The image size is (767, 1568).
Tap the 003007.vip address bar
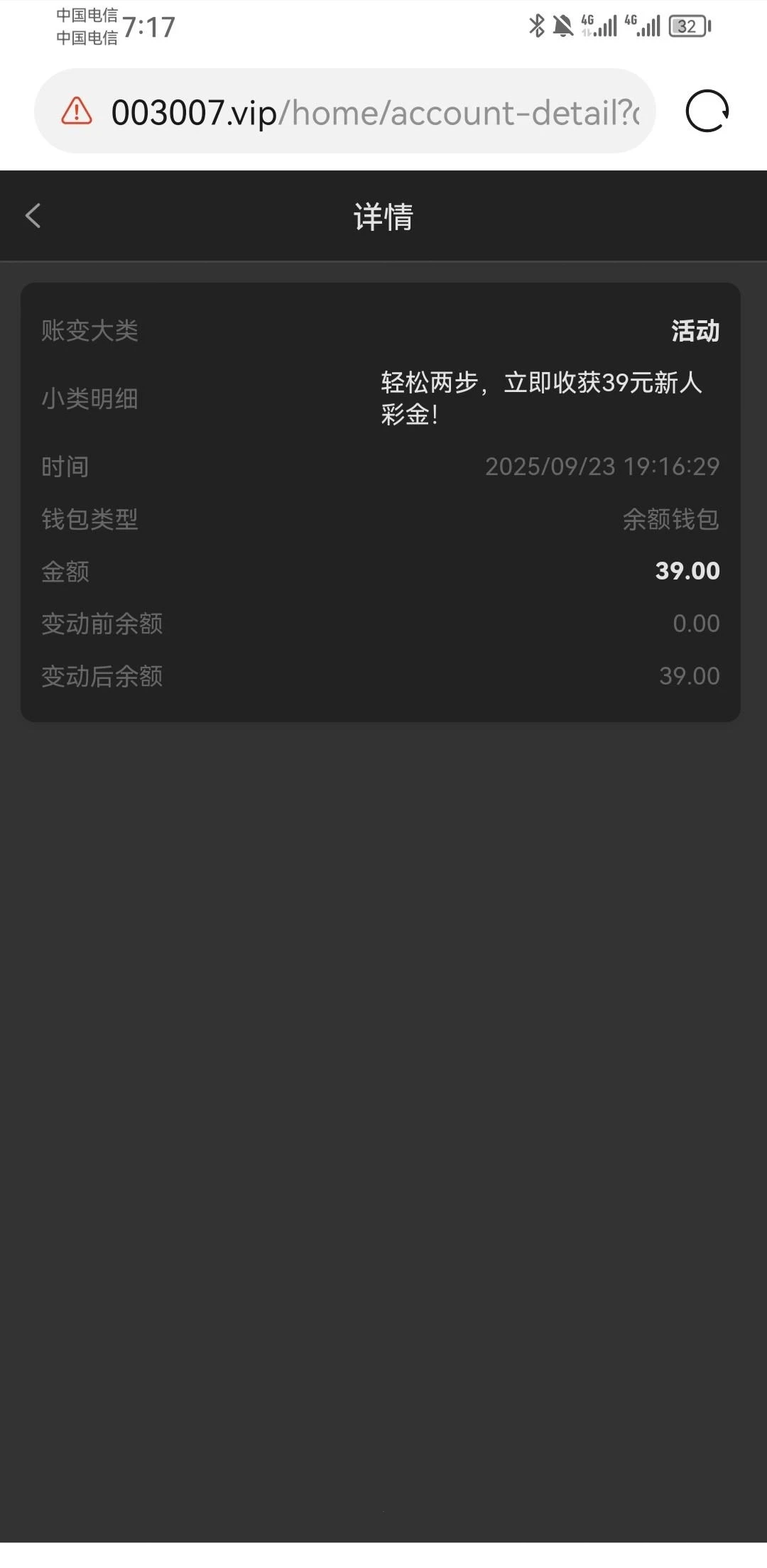375,112
